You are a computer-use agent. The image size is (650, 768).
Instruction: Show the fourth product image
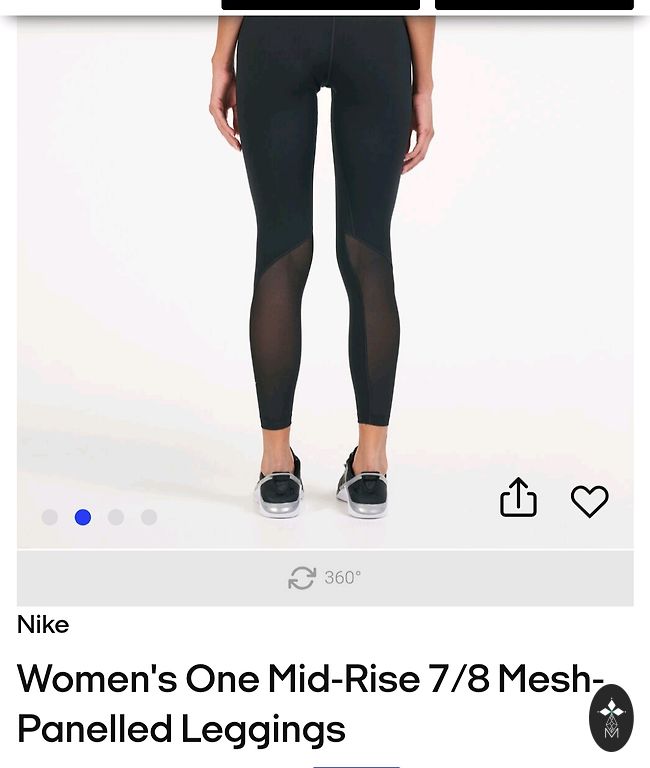149,517
